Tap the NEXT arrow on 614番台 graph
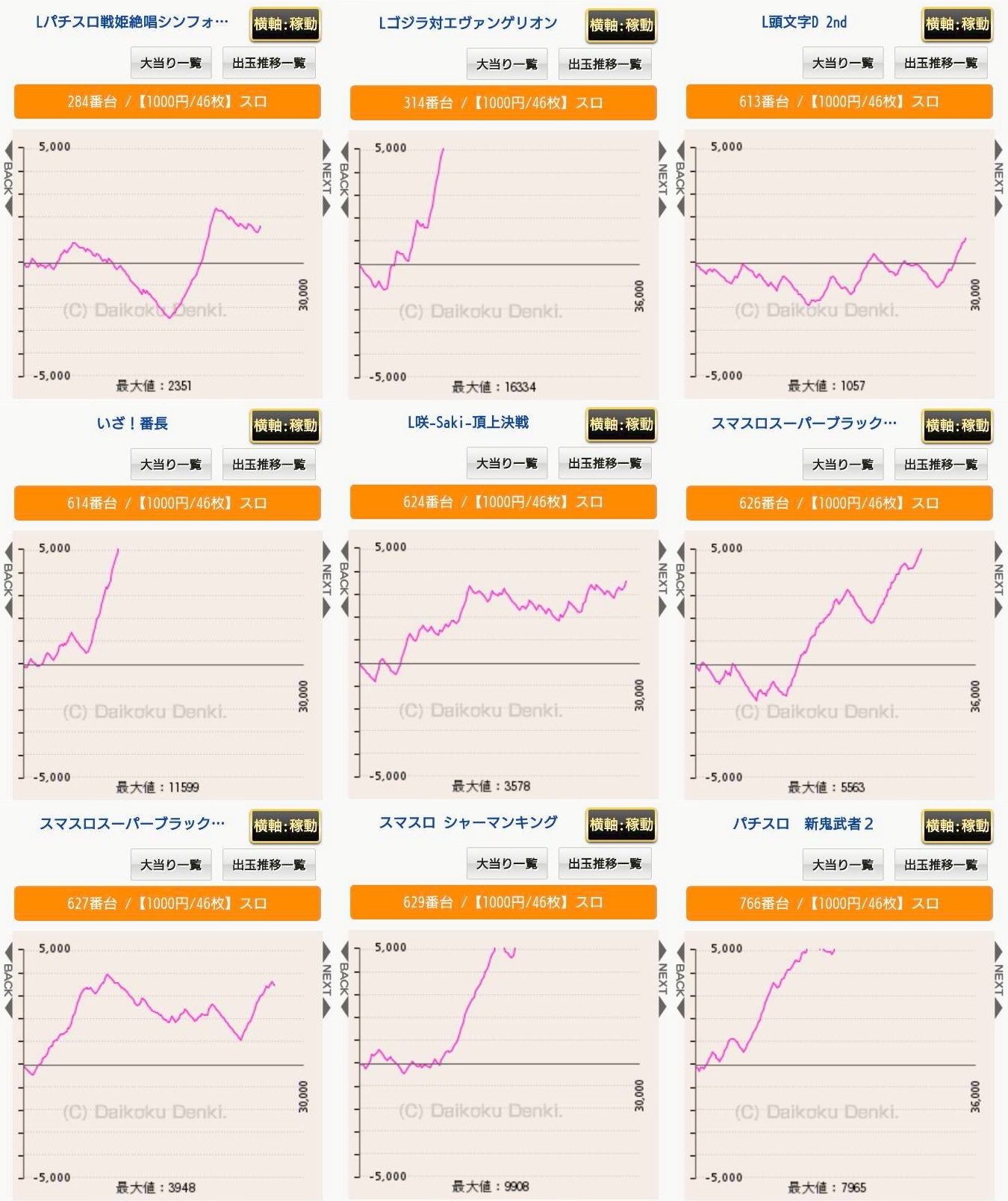The width and height of the screenshot is (1008, 1201). (x=326, y=580)
